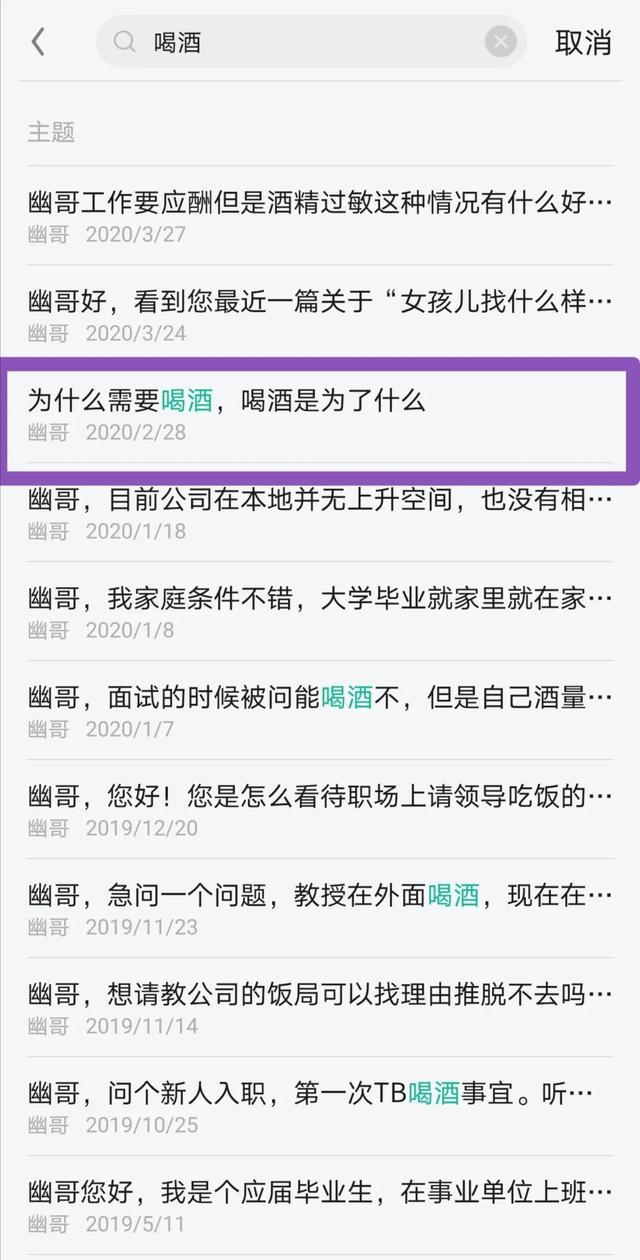Open the 2019/11/23 result about 教授在外面喝酒

click(320, 908)
